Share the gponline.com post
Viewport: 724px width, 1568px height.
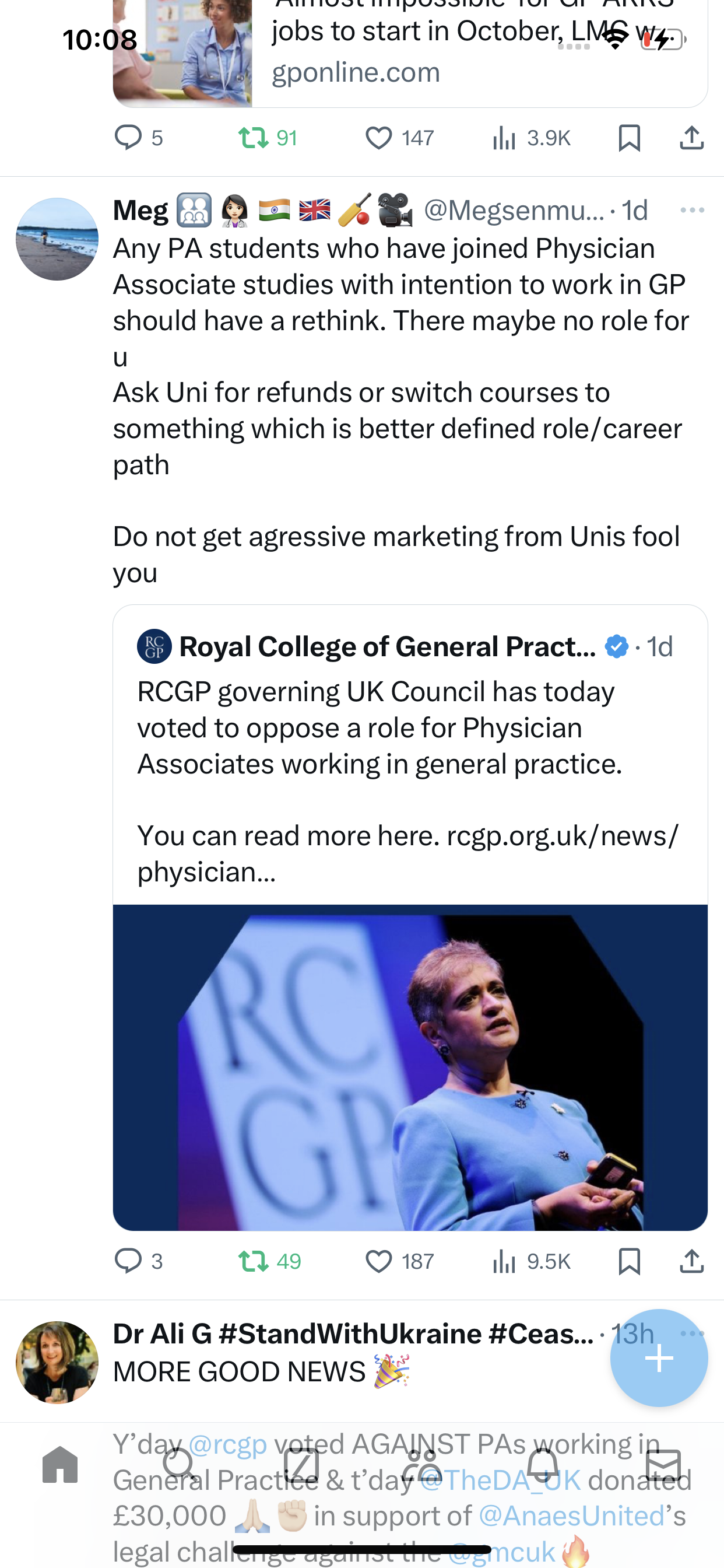coord(692,138)
